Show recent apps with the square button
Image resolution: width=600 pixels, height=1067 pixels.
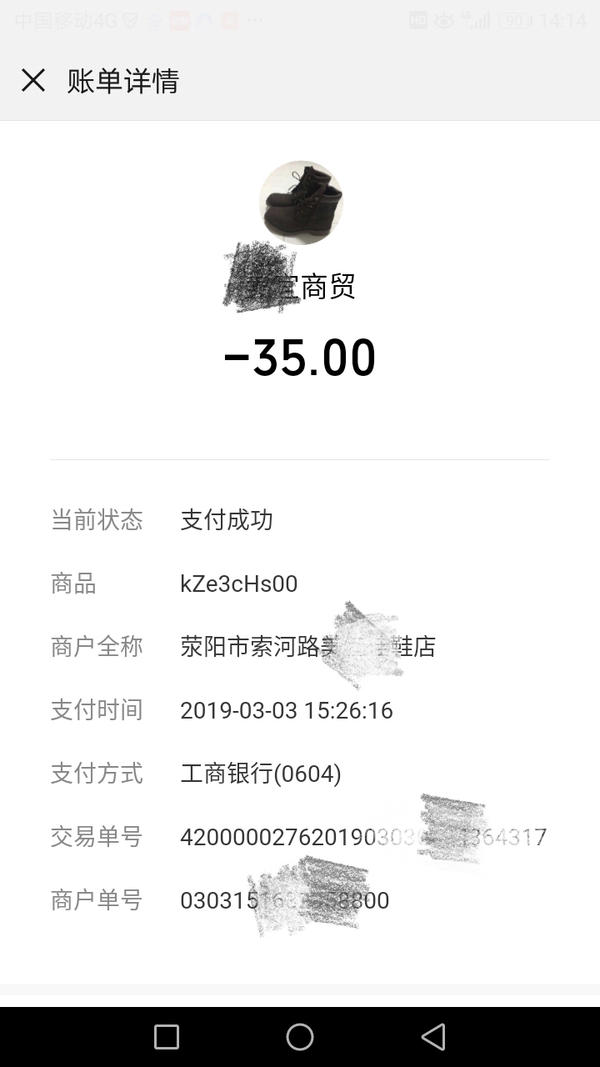167,1037
